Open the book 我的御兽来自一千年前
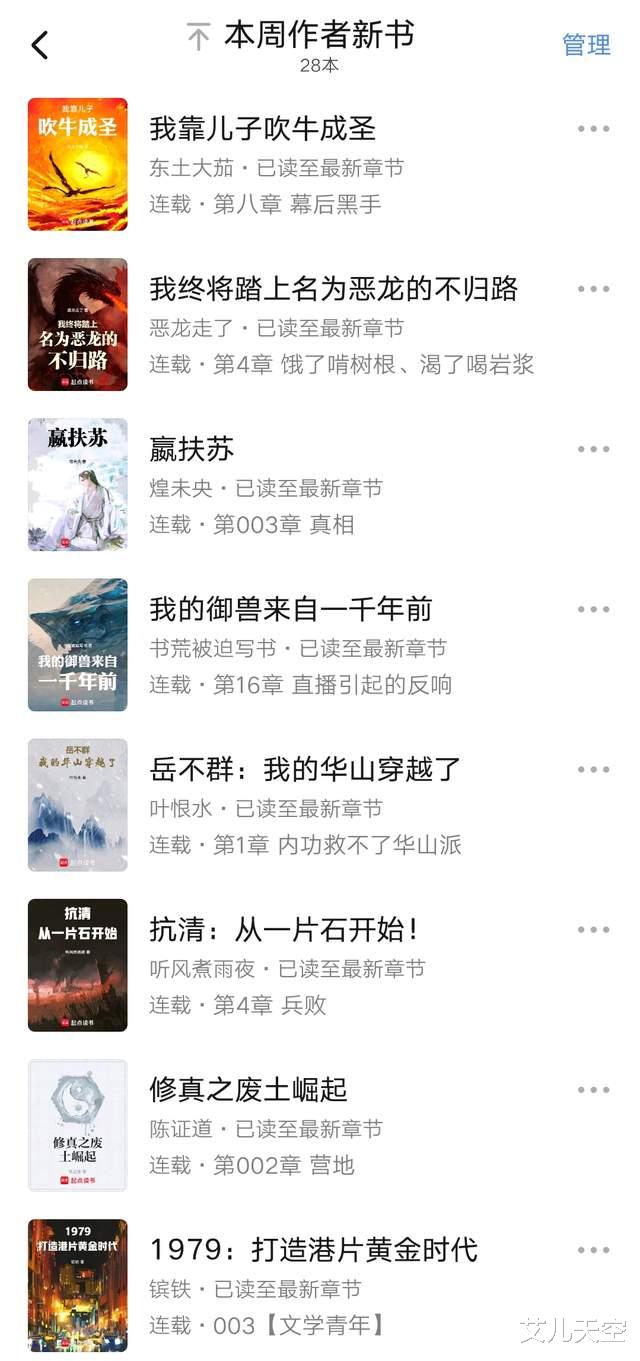The width and height of the screenshot is (640, 1361). [x=290, y=609]
